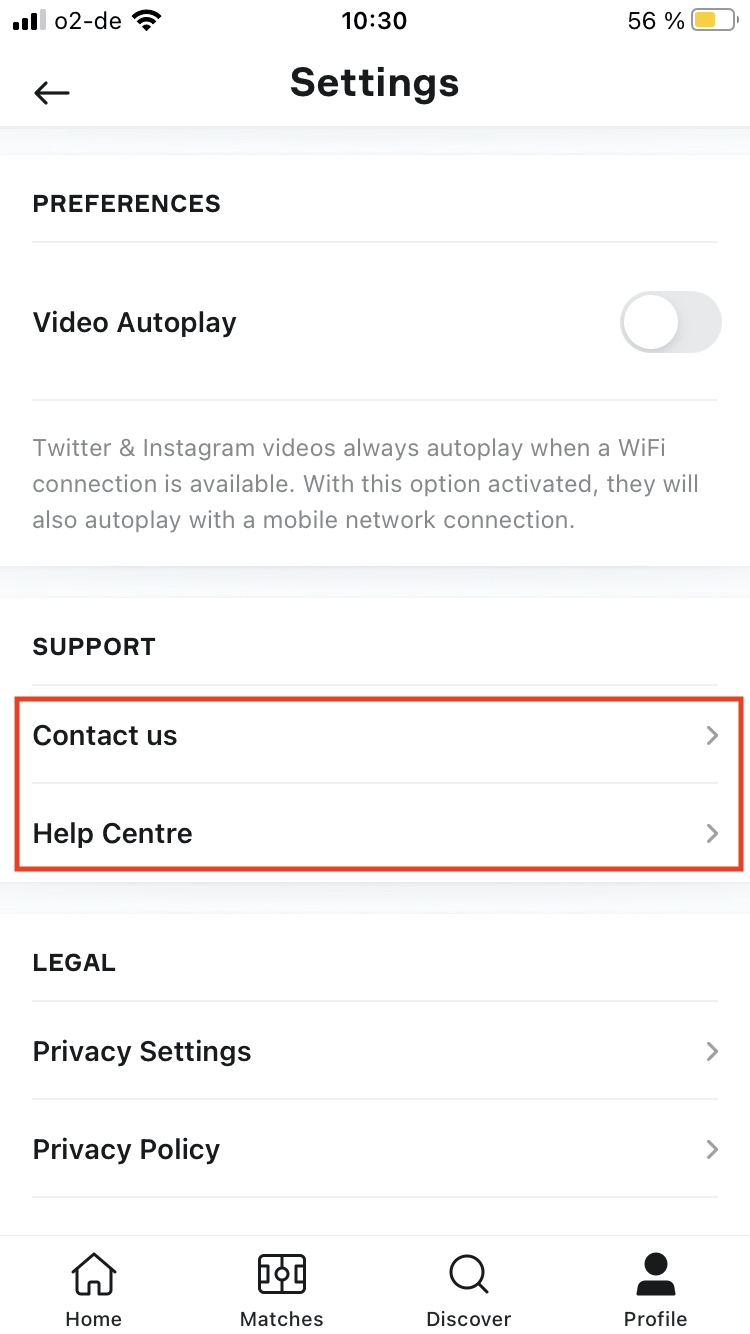Switch to the Matches tab
The width and height of the screenshot is (750, 1334).
pyautogui.click(x=281, y=1290)
